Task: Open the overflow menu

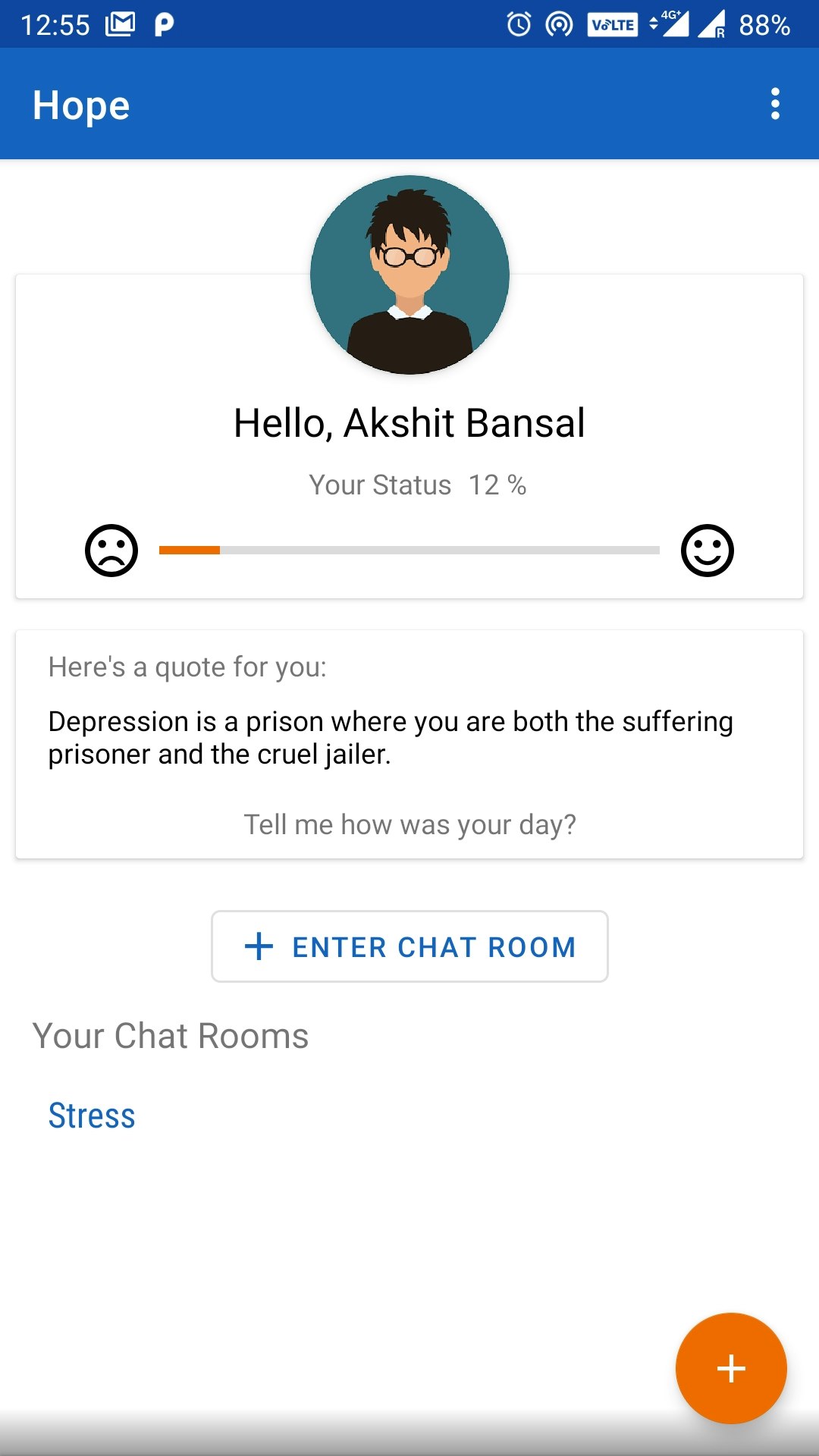Action: point(774,104)
